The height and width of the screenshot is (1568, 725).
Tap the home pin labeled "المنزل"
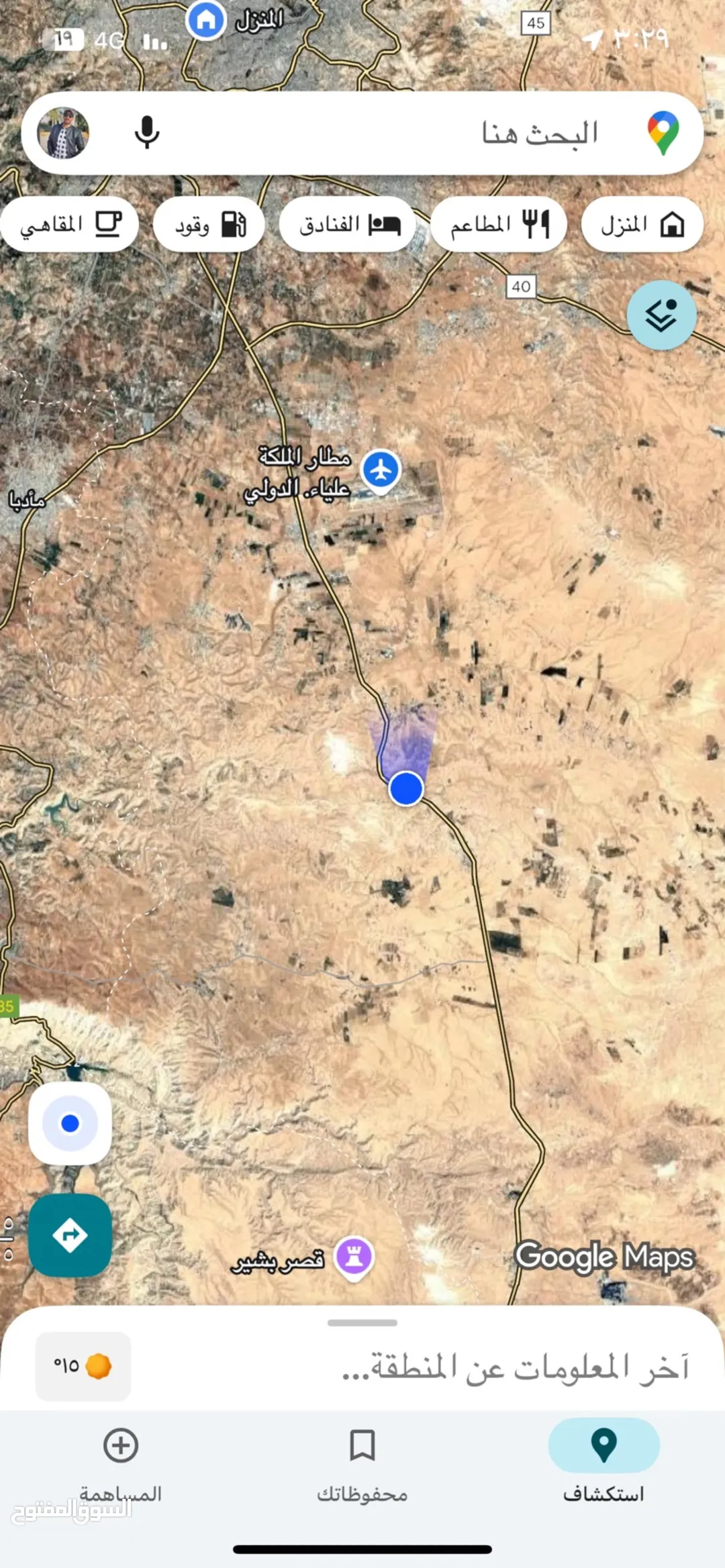click(x=206, y=20)
